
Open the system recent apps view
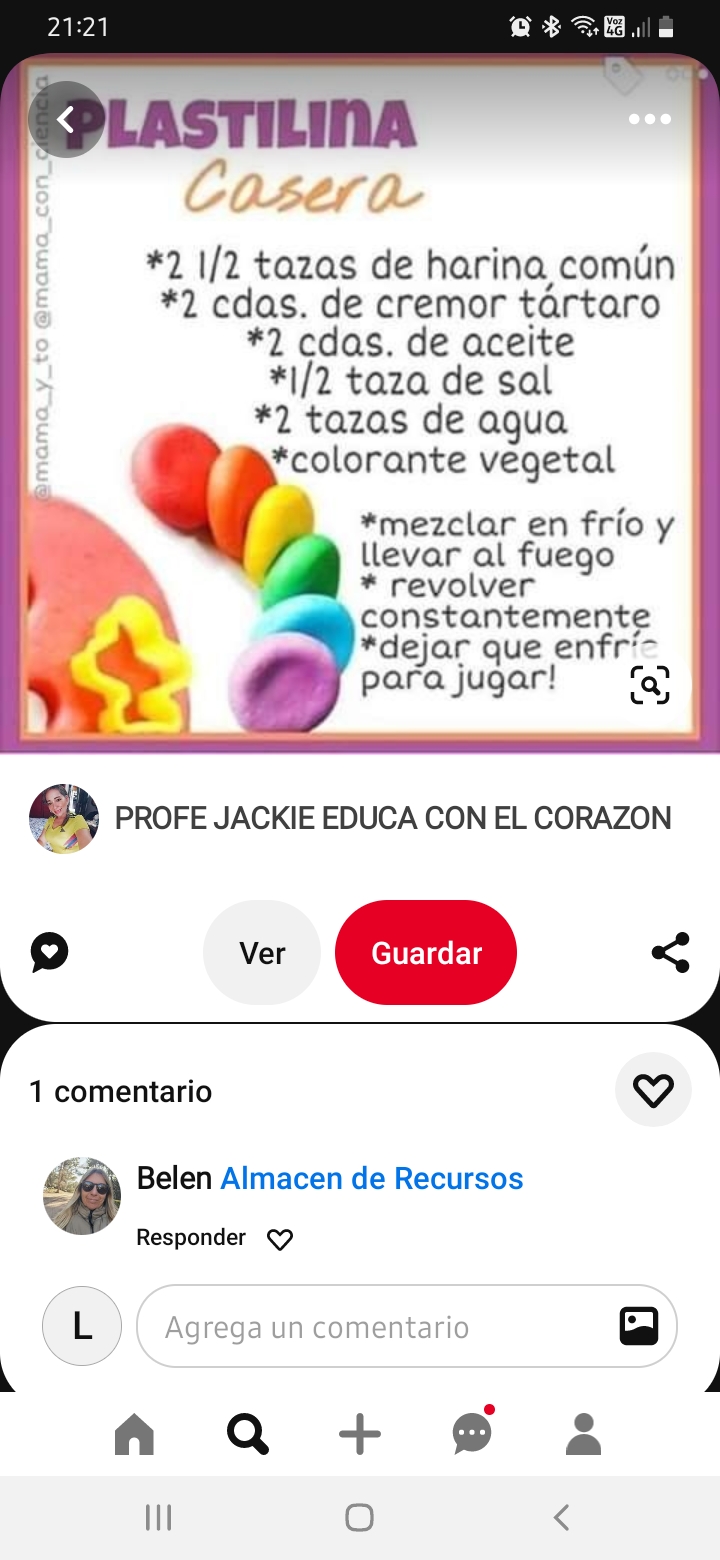tap(159, 1518)
